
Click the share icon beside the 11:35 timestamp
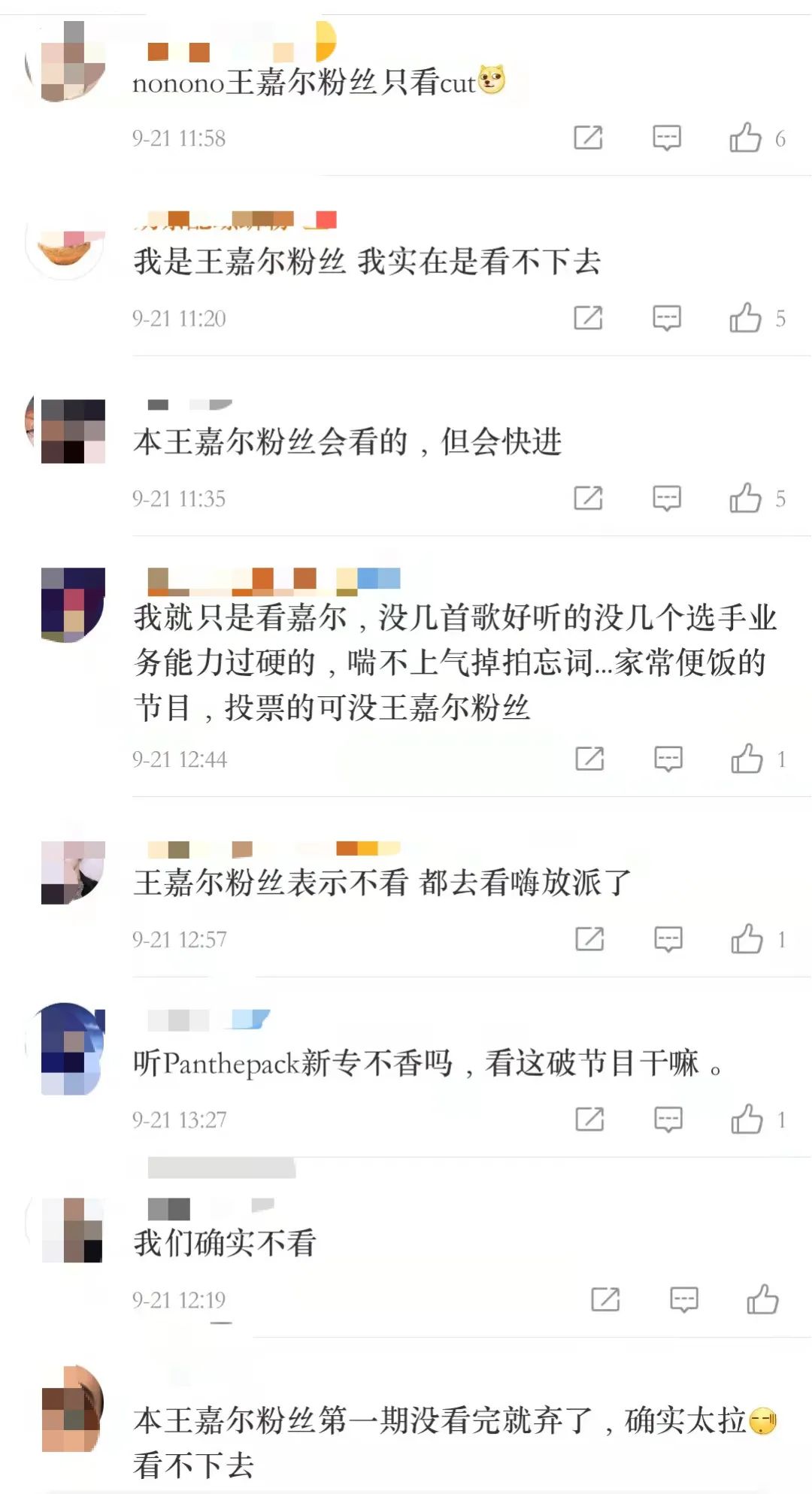pos(591,499)
